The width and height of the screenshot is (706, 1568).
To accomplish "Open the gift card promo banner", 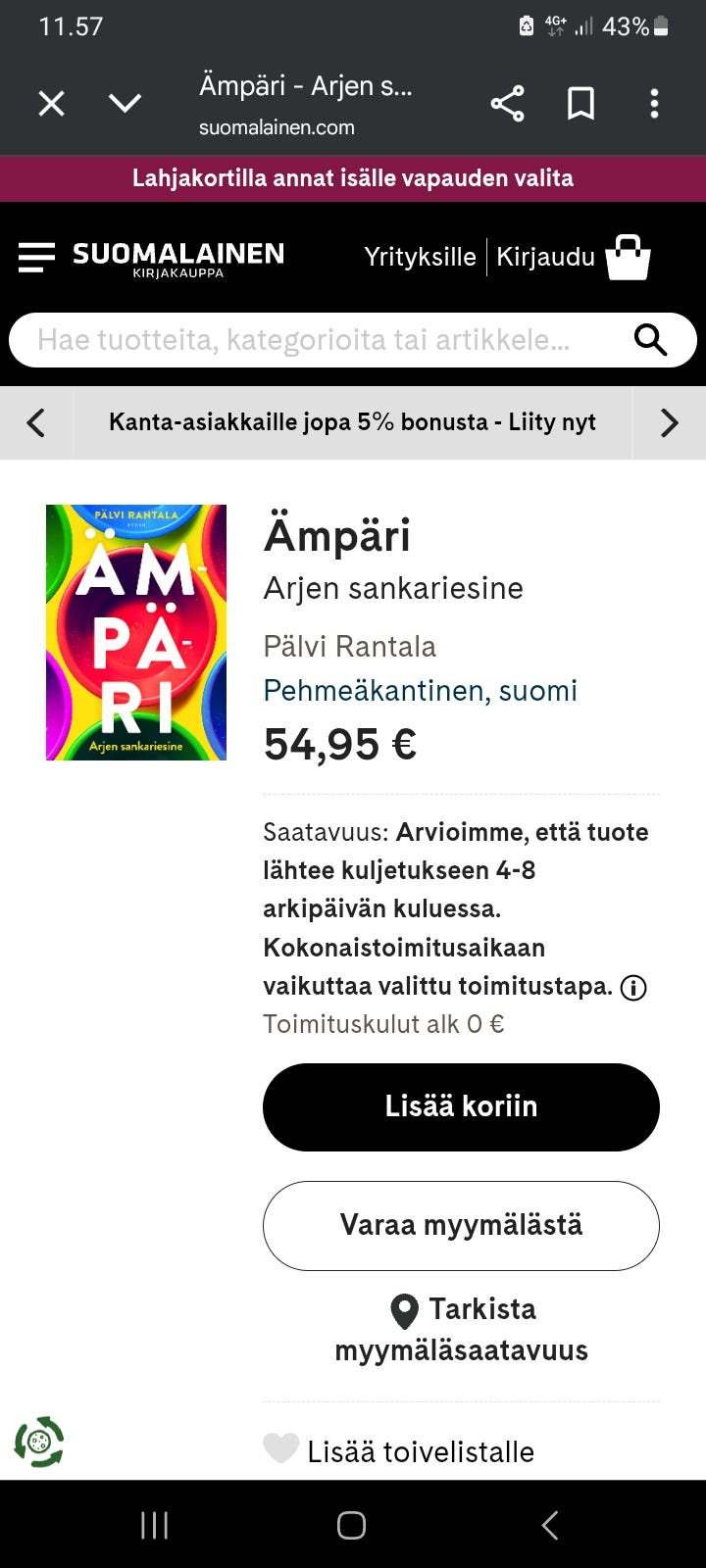I will (353, 178).
